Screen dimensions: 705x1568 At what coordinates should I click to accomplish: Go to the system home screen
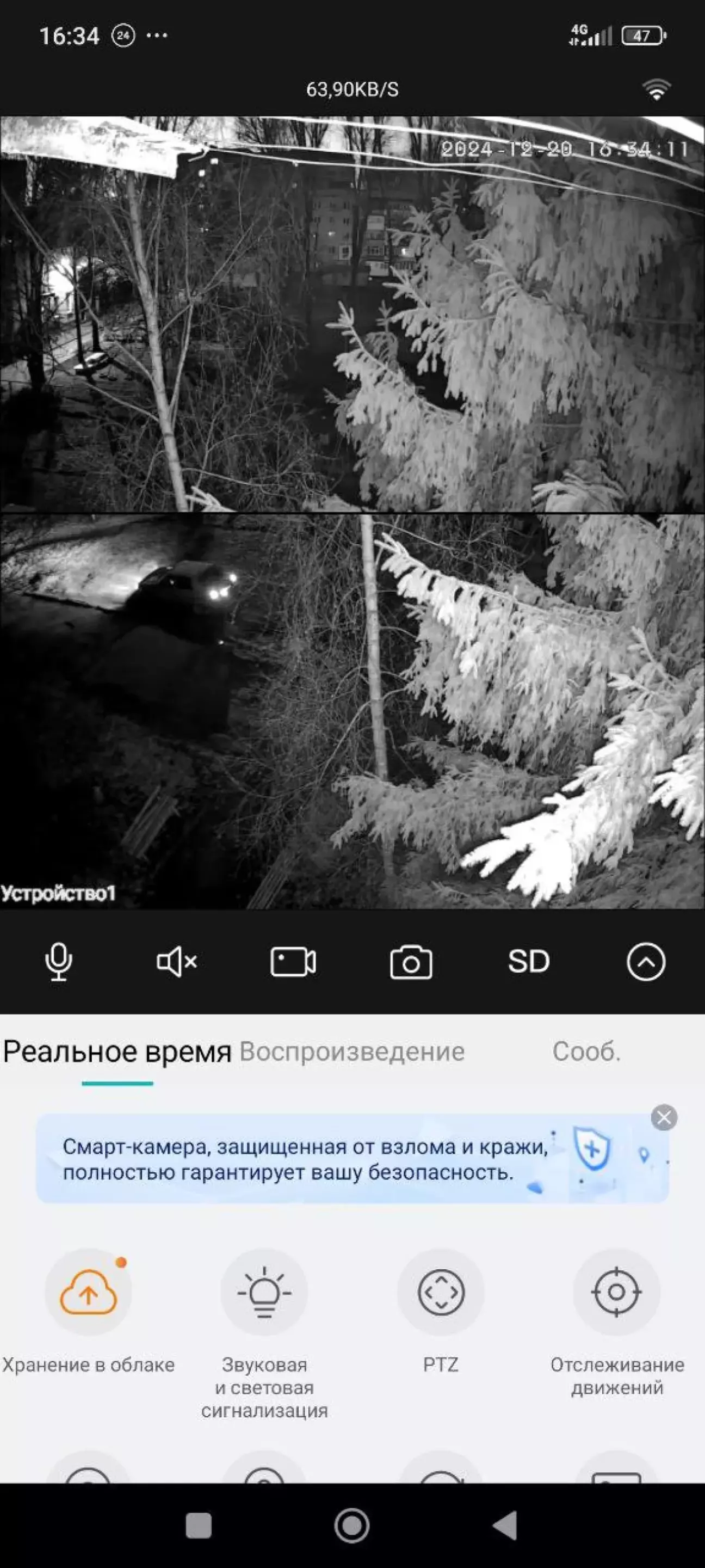point(352,1526)
